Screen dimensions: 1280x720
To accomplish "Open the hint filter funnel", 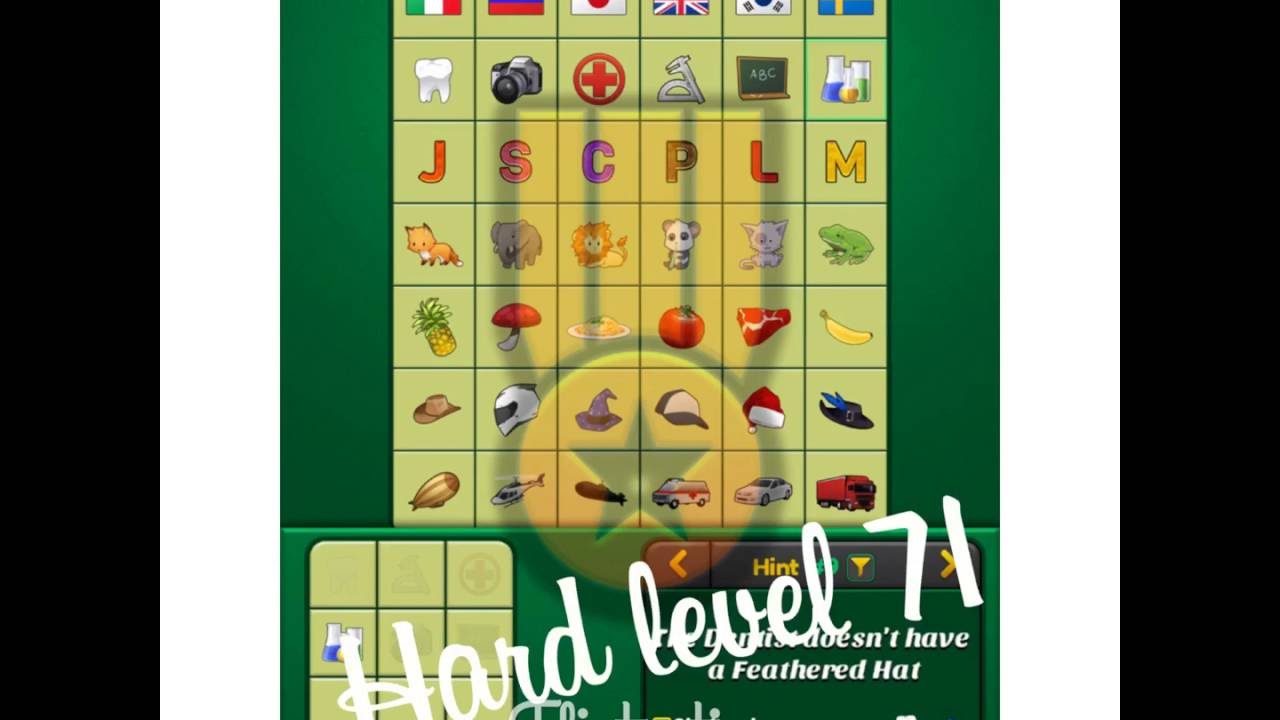I will tap(860, 567).
